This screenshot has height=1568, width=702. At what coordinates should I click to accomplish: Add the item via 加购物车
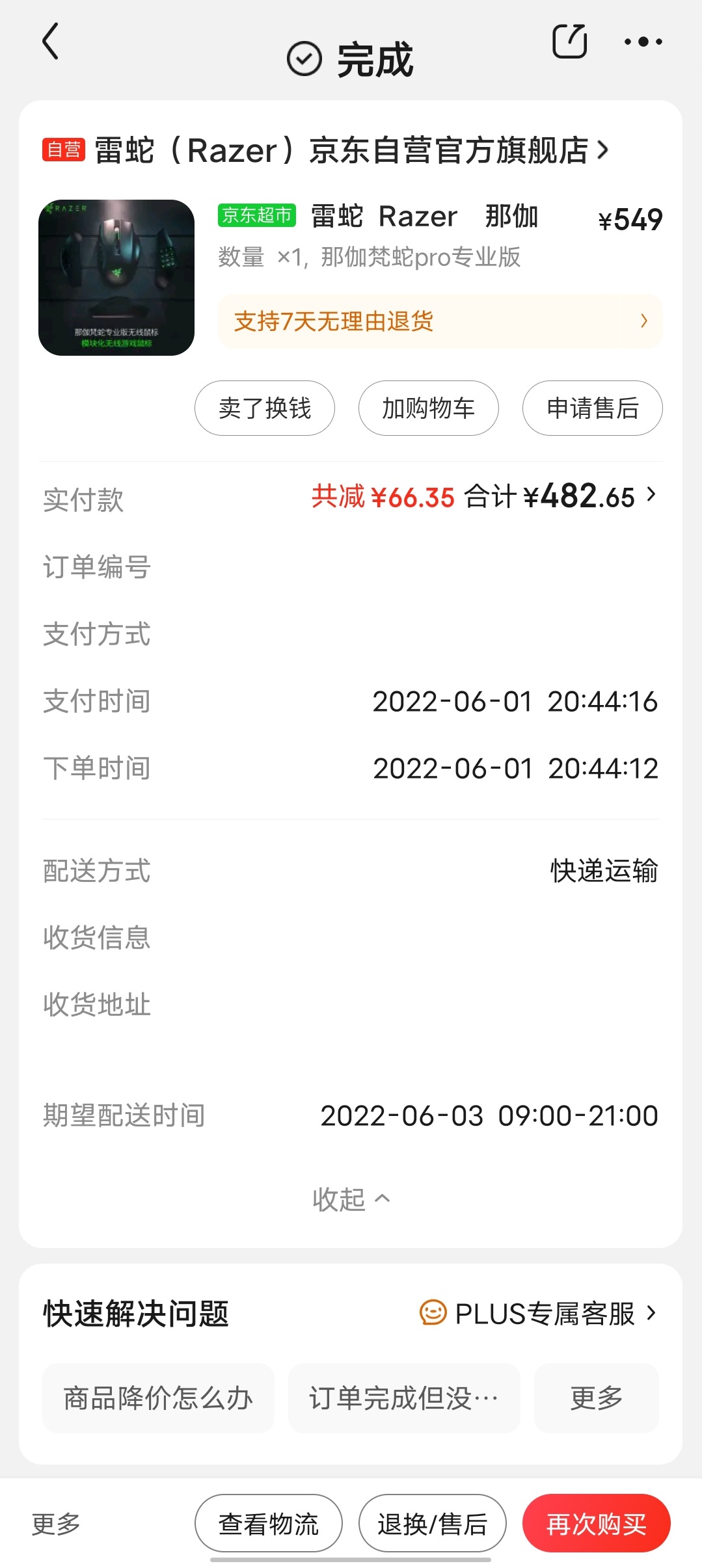(x=429, y=408)
